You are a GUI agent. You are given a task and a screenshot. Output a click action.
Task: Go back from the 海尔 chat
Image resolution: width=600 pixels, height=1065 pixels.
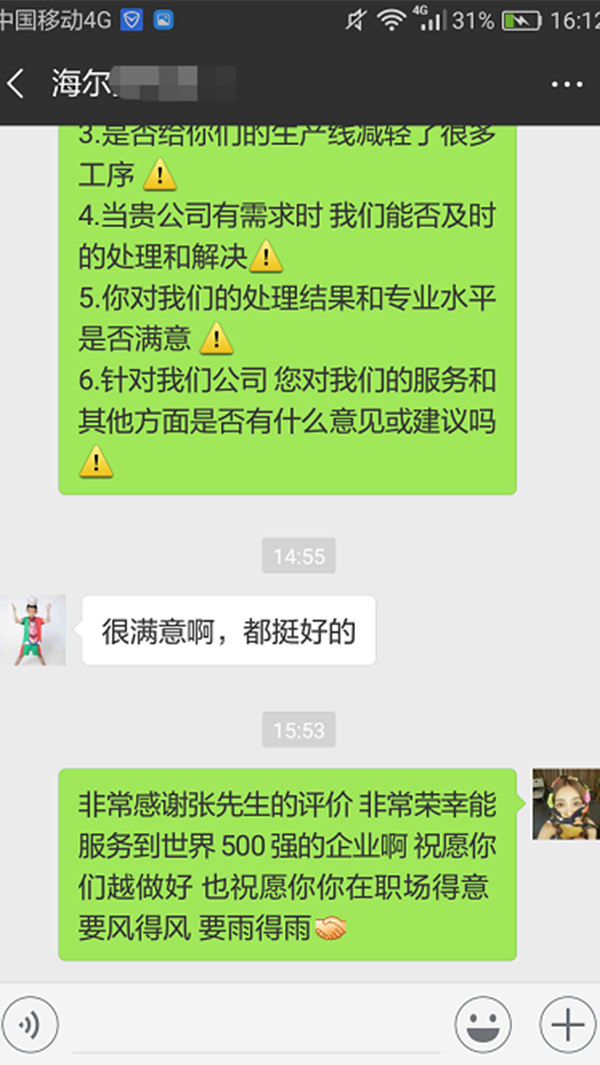[x=17, y=84]
